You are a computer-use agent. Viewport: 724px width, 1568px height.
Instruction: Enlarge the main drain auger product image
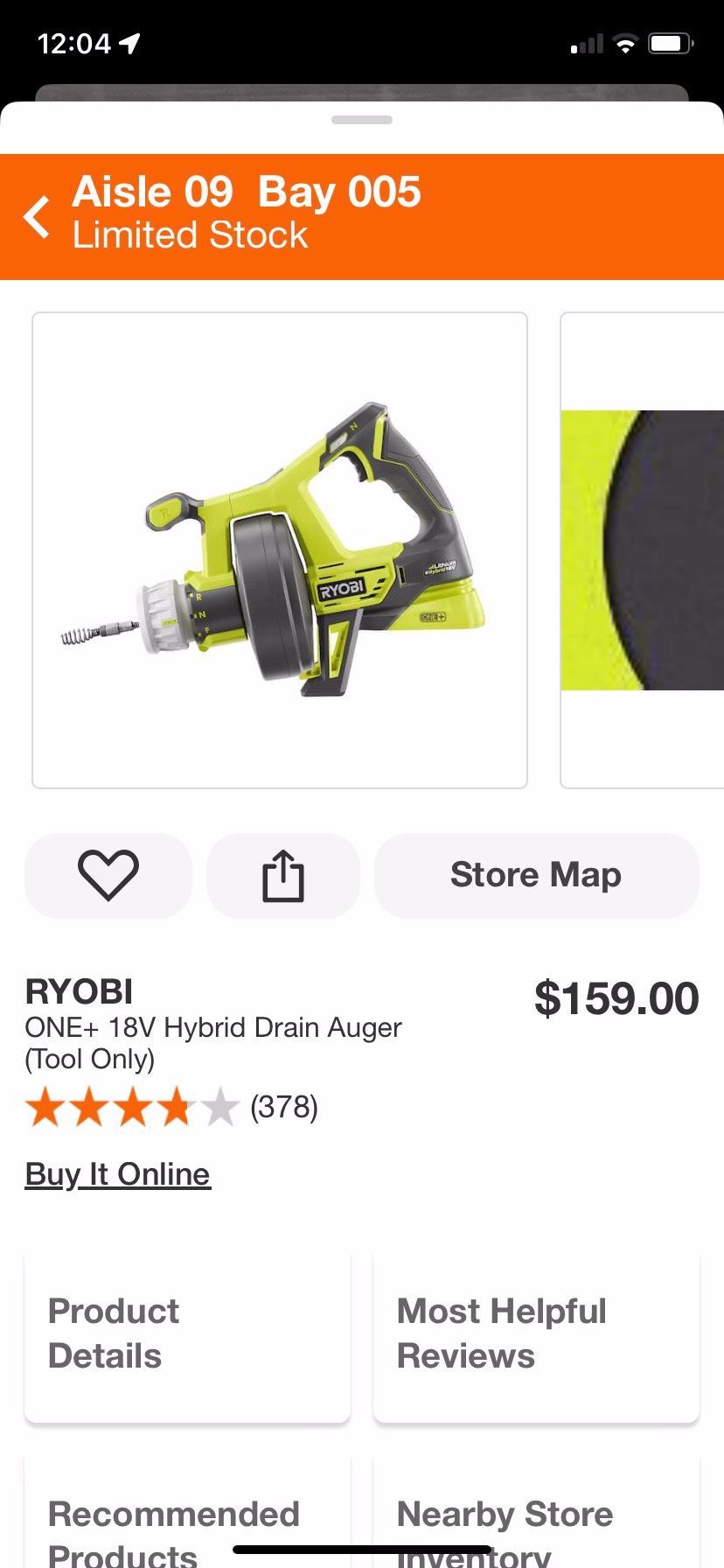(280, 549)
